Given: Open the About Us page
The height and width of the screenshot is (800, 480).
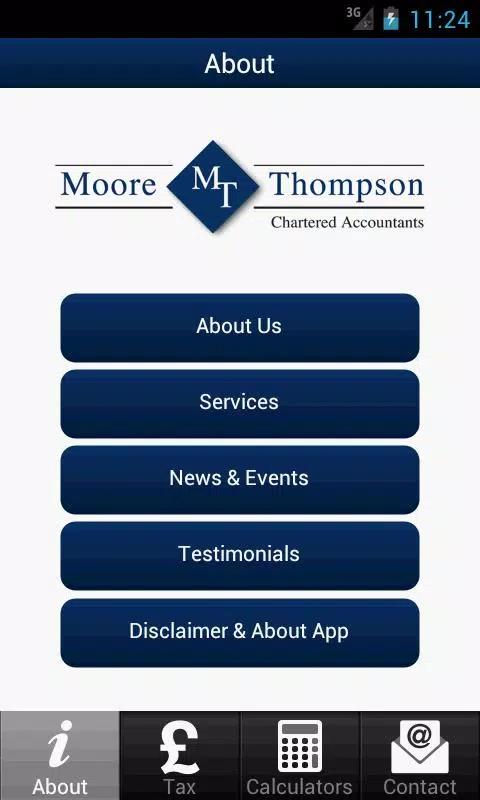Looking at the screenshot, I should [240, 328].
